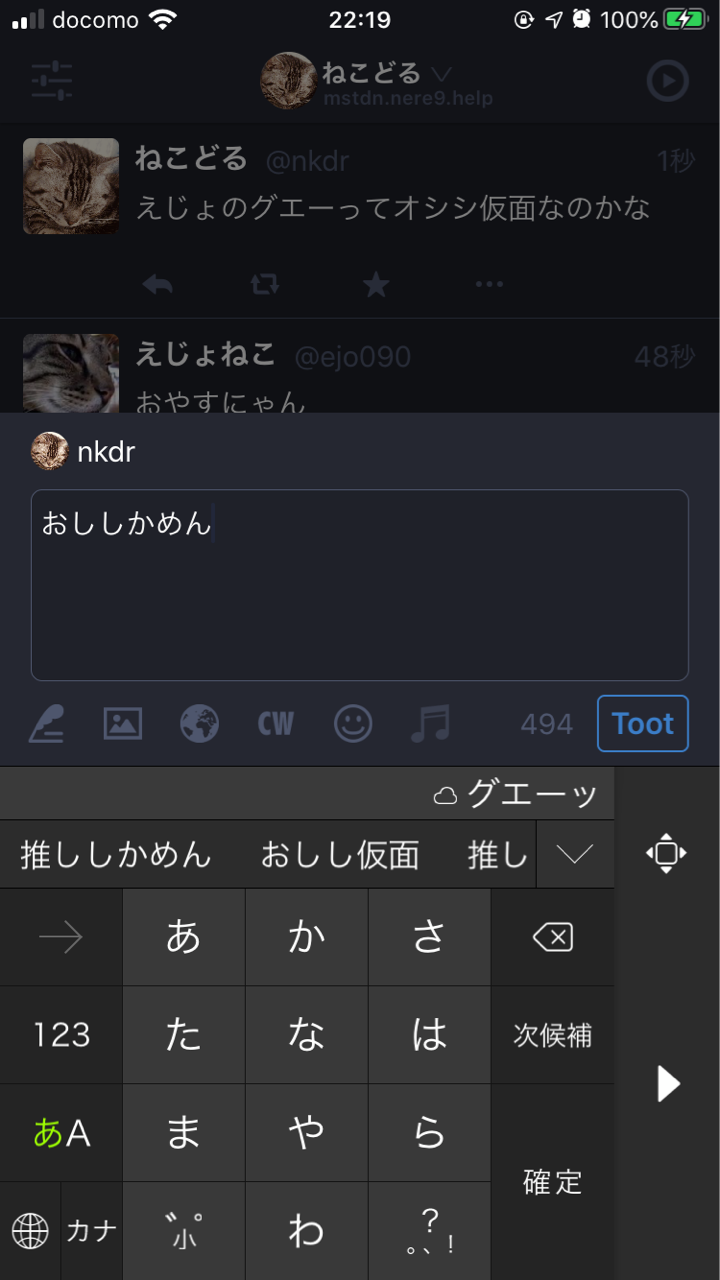
Task: Open the drafts quill icon
Action: tap(47, 724)
